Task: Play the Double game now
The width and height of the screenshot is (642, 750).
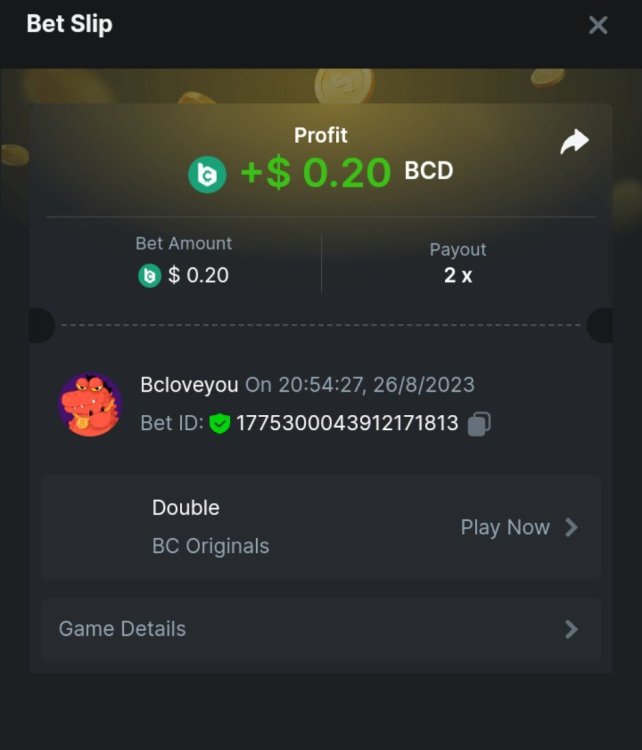Action: tap(518, 527)
